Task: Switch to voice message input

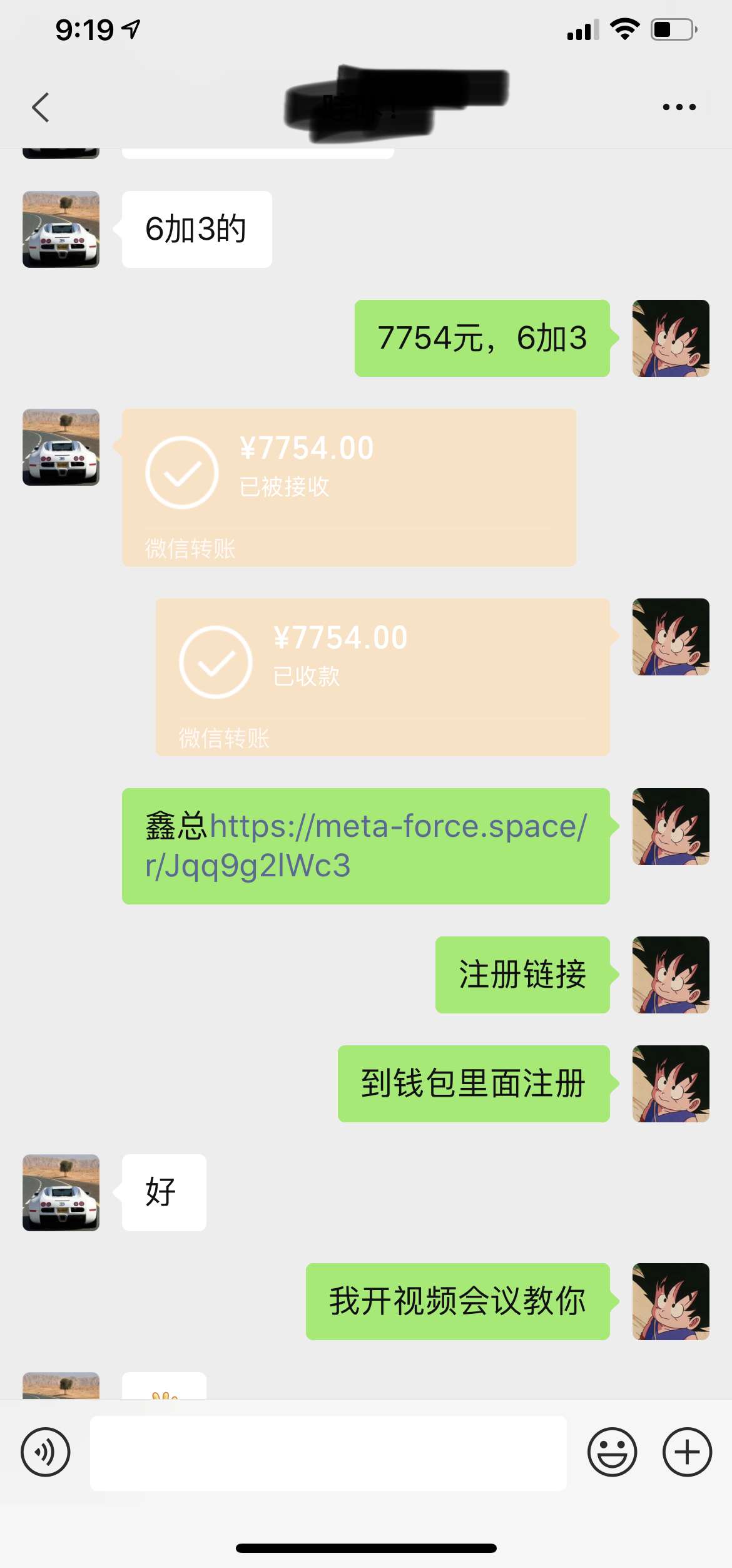Action: pyautogui.click(x=46, y=1452)
